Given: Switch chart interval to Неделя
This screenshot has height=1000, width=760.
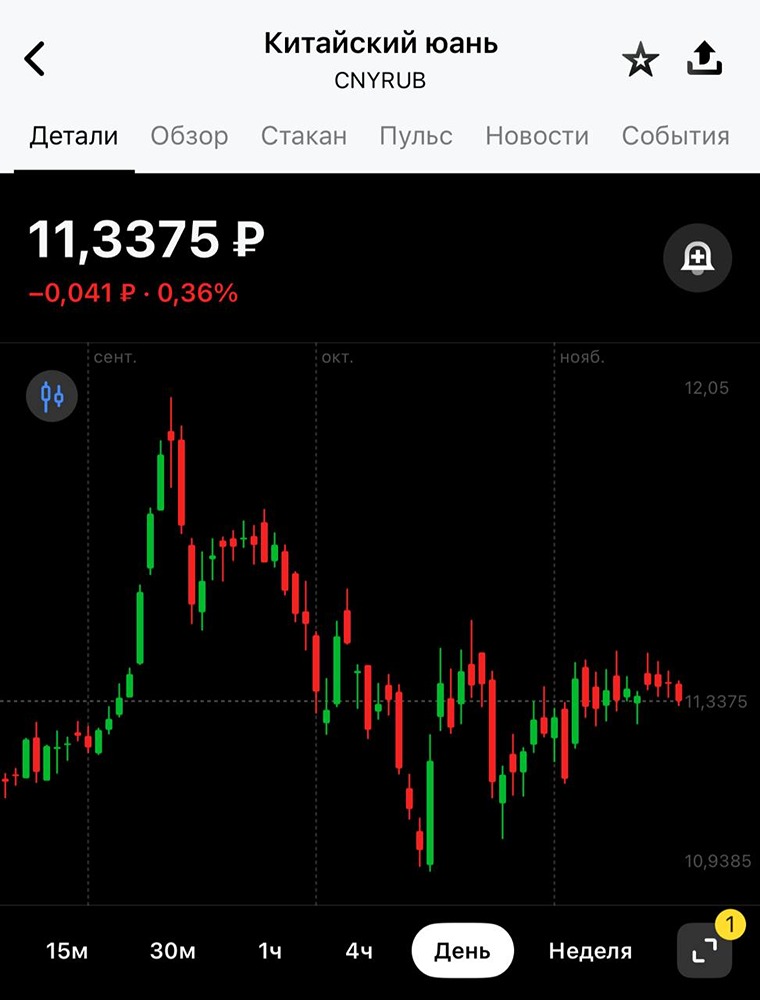Looking at the screenshot, I should click(x=590, y=950).
